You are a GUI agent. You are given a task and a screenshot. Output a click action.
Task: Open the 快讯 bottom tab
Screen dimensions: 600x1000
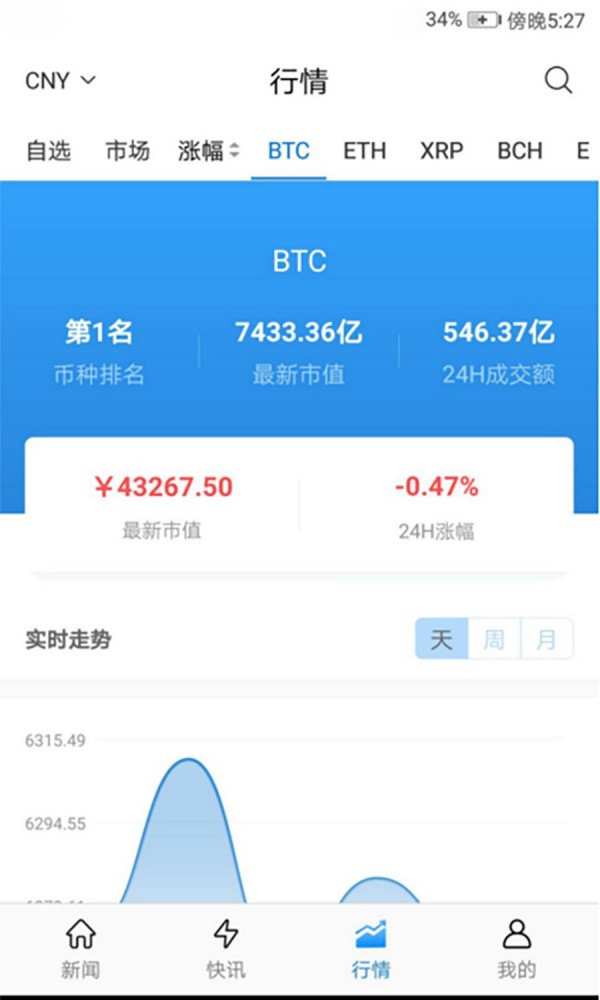[x=226, y=949]
